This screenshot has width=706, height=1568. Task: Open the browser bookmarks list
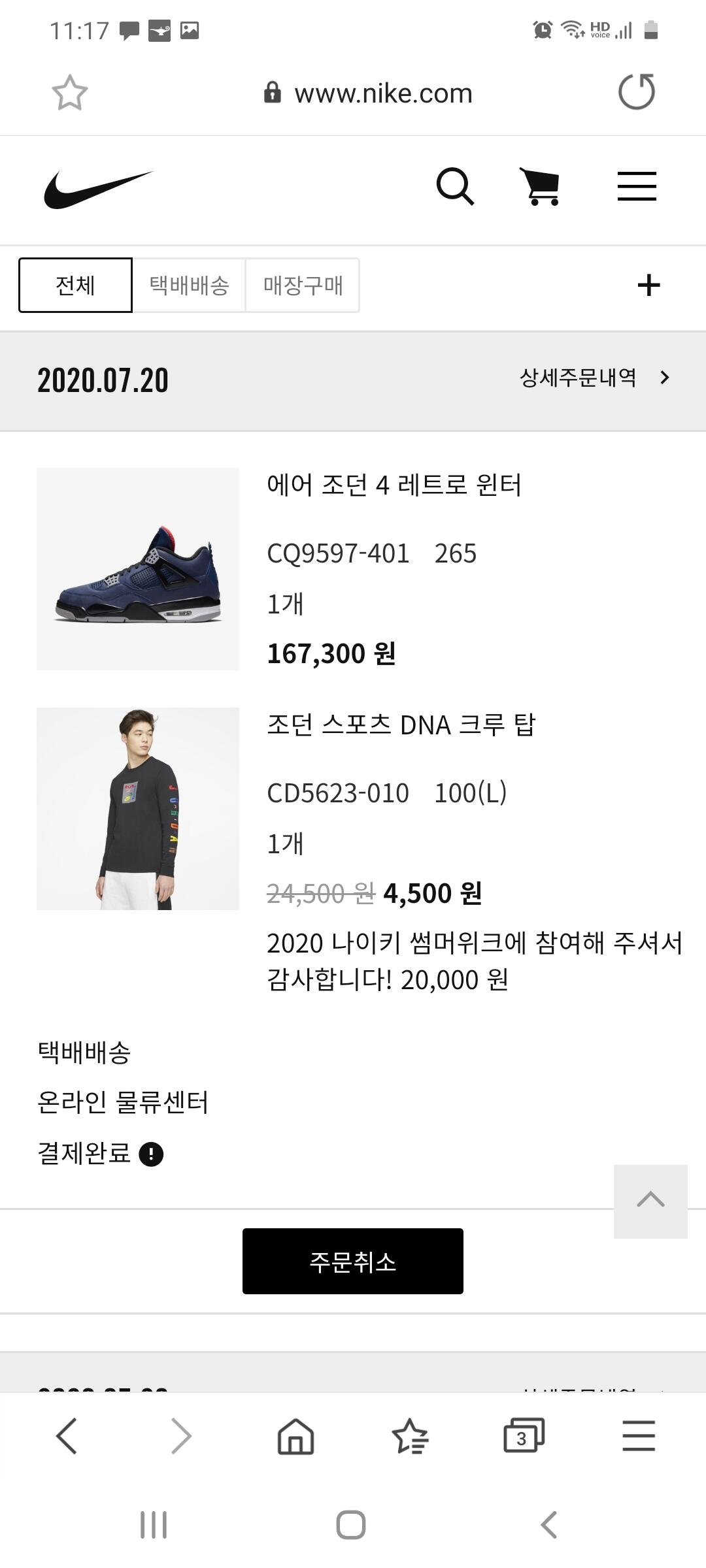tap(410, 1436)
